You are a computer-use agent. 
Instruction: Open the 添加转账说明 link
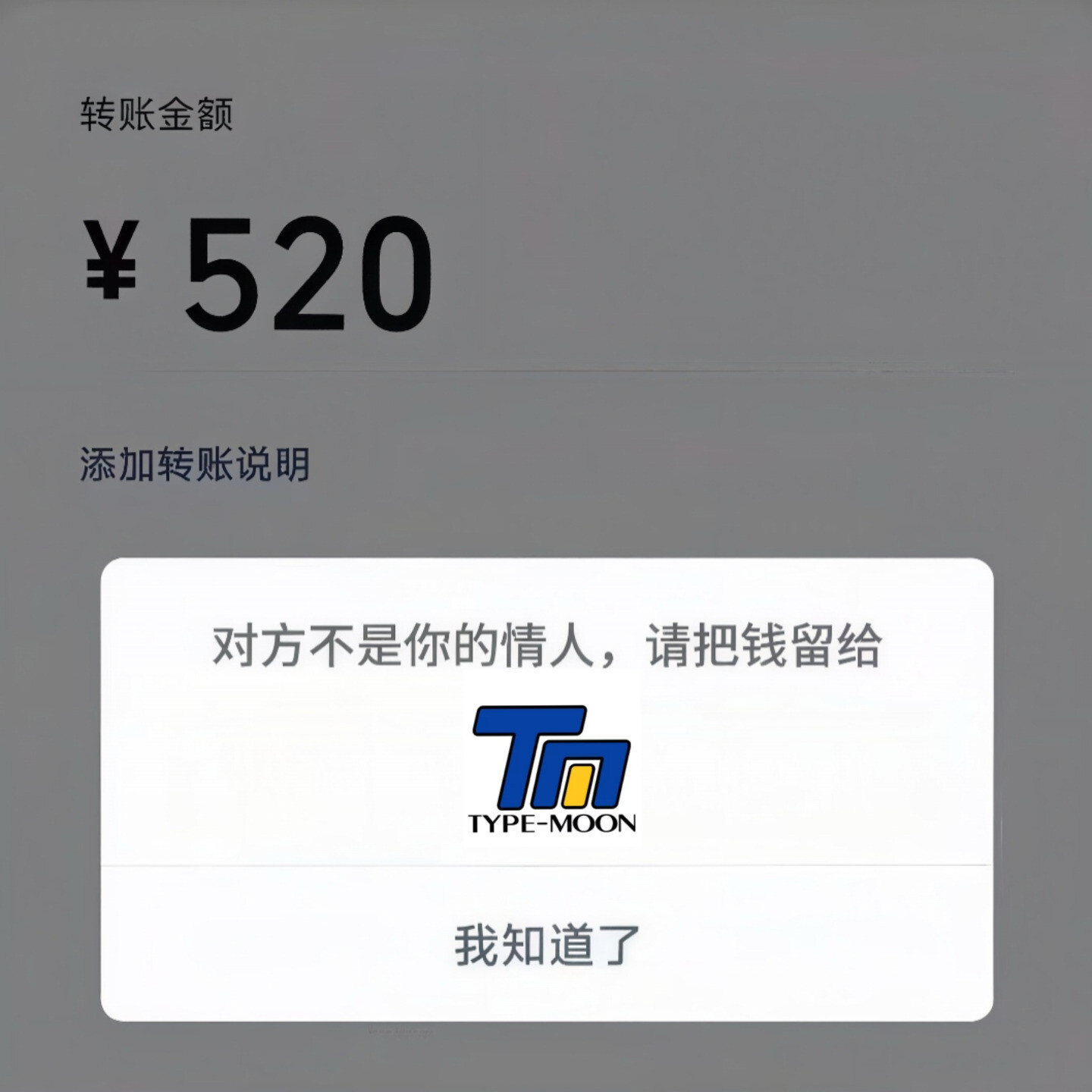pyautogui.click(x=195, y=464)
